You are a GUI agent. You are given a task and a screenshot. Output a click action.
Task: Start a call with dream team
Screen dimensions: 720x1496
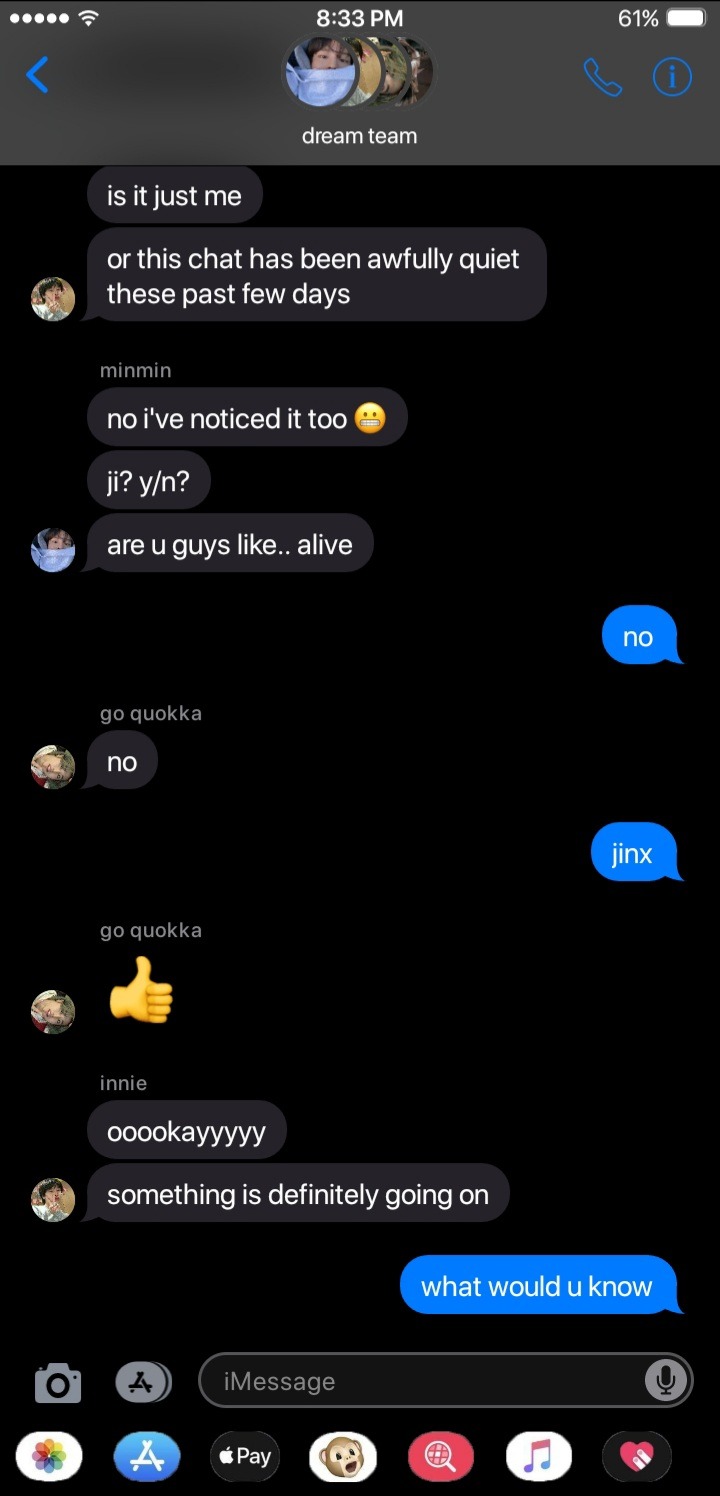click(x=602, y=77)
